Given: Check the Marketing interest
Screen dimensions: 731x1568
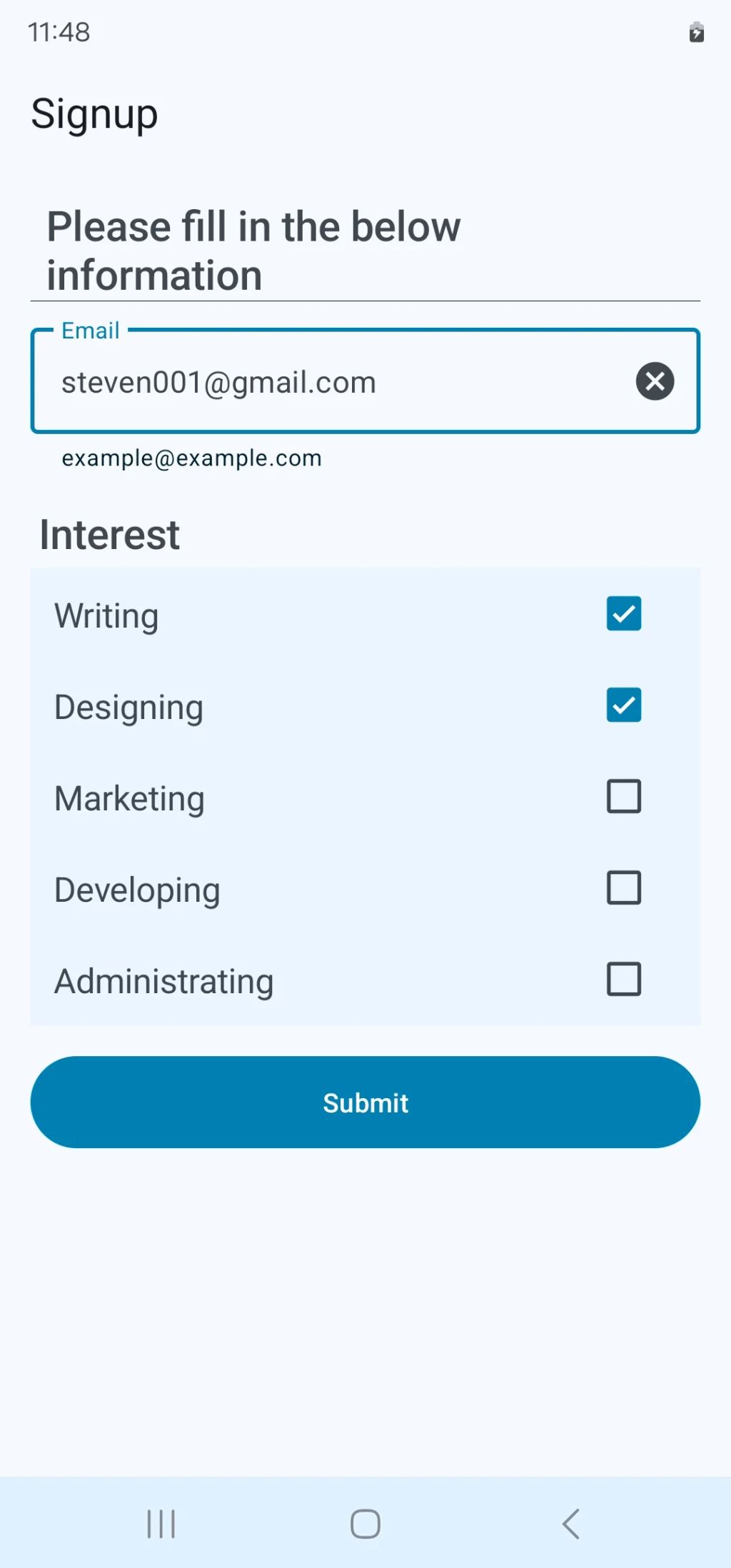Looking at the screenshot, I should point(623,797).
